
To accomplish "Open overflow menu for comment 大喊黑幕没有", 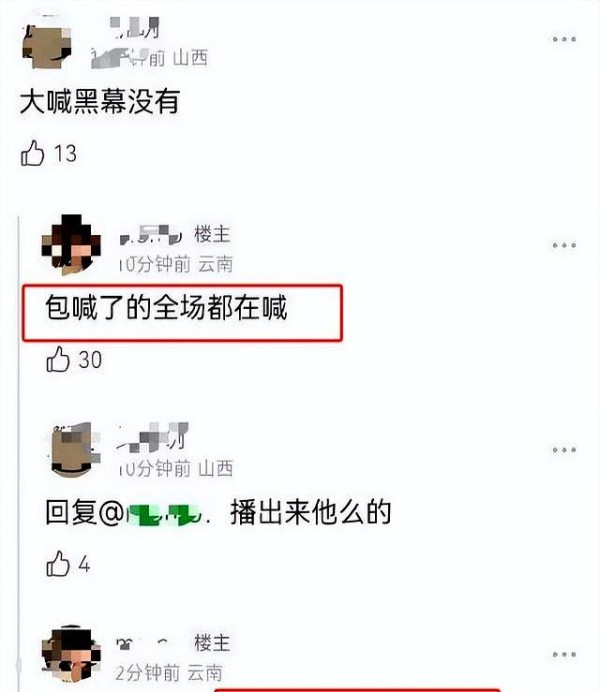I will [565, 39].
